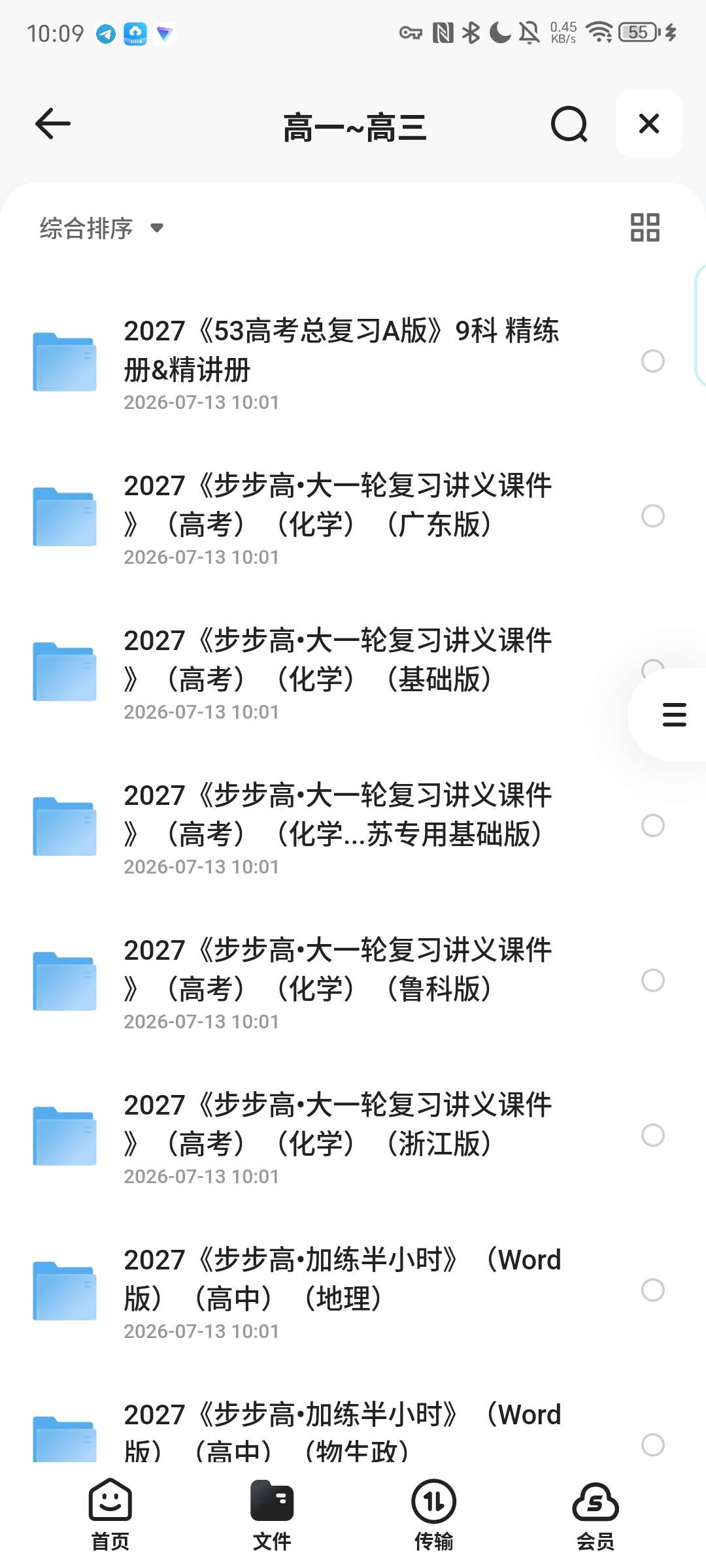The height and width of the screenshot is (1568, 706).
Task: Select the 化学 广东版 folder circle
Action: [x=653, y=515]
